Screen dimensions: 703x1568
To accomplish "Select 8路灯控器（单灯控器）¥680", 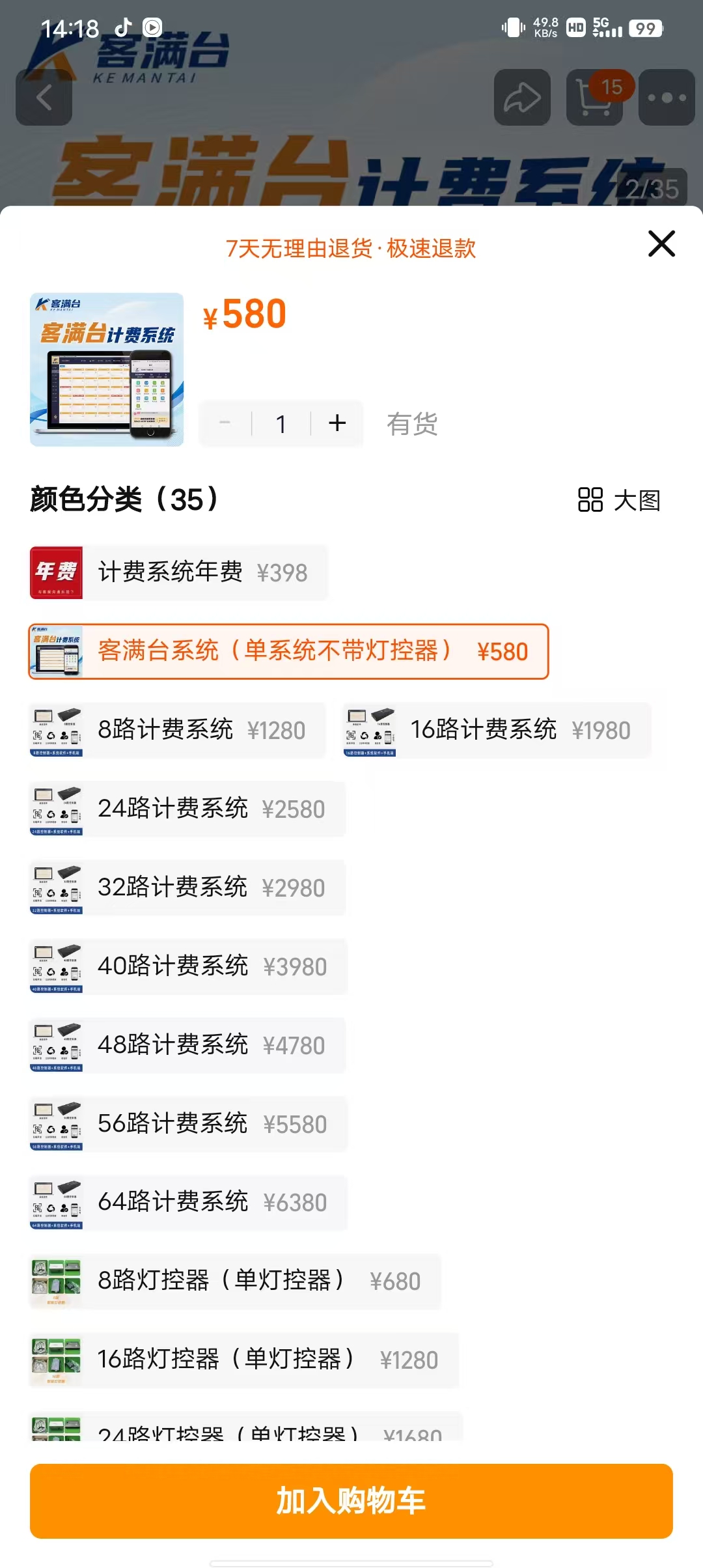I will pos(235,1281).
